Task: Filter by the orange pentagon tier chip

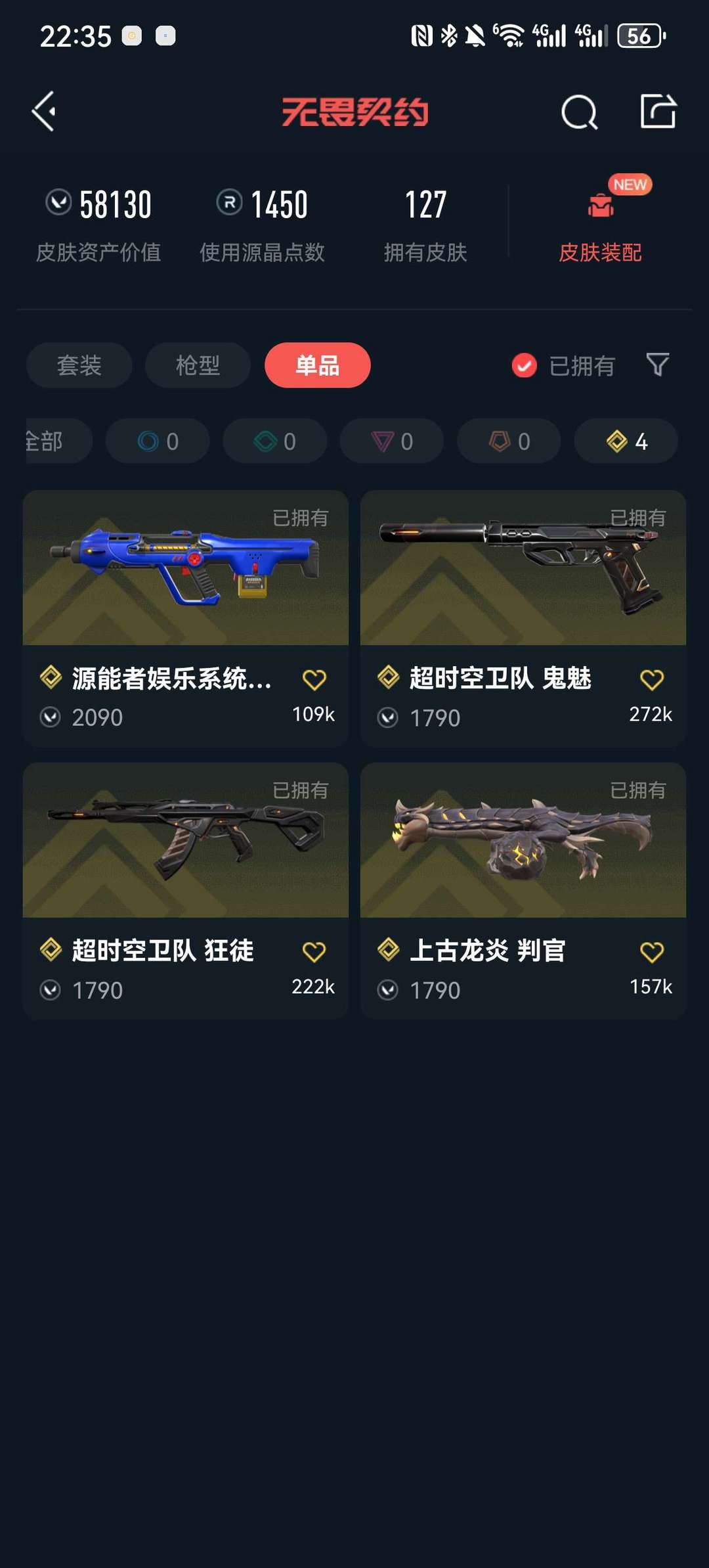Action: 509,441
